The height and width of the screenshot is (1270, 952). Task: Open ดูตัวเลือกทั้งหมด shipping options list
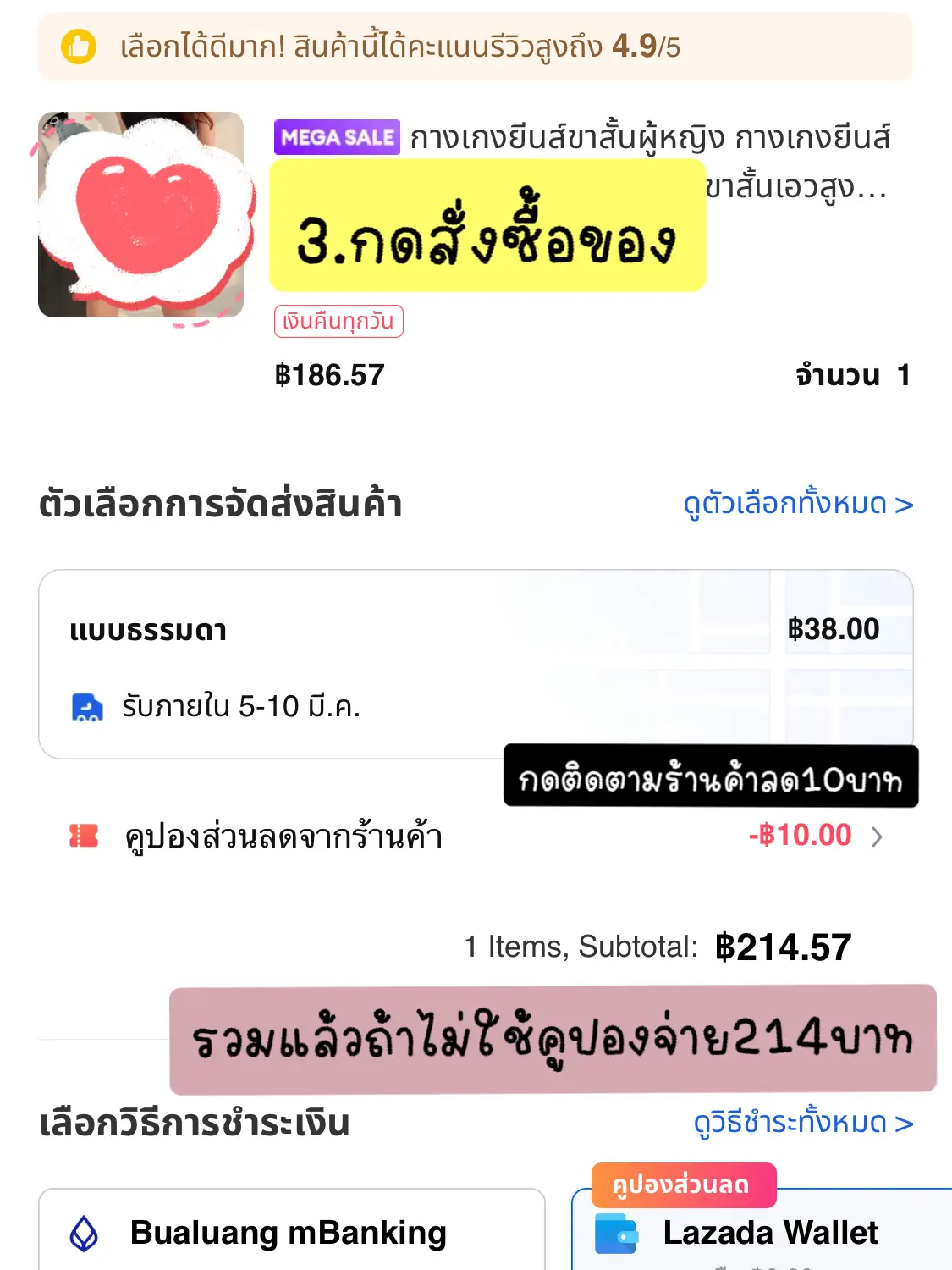(797, 505)
